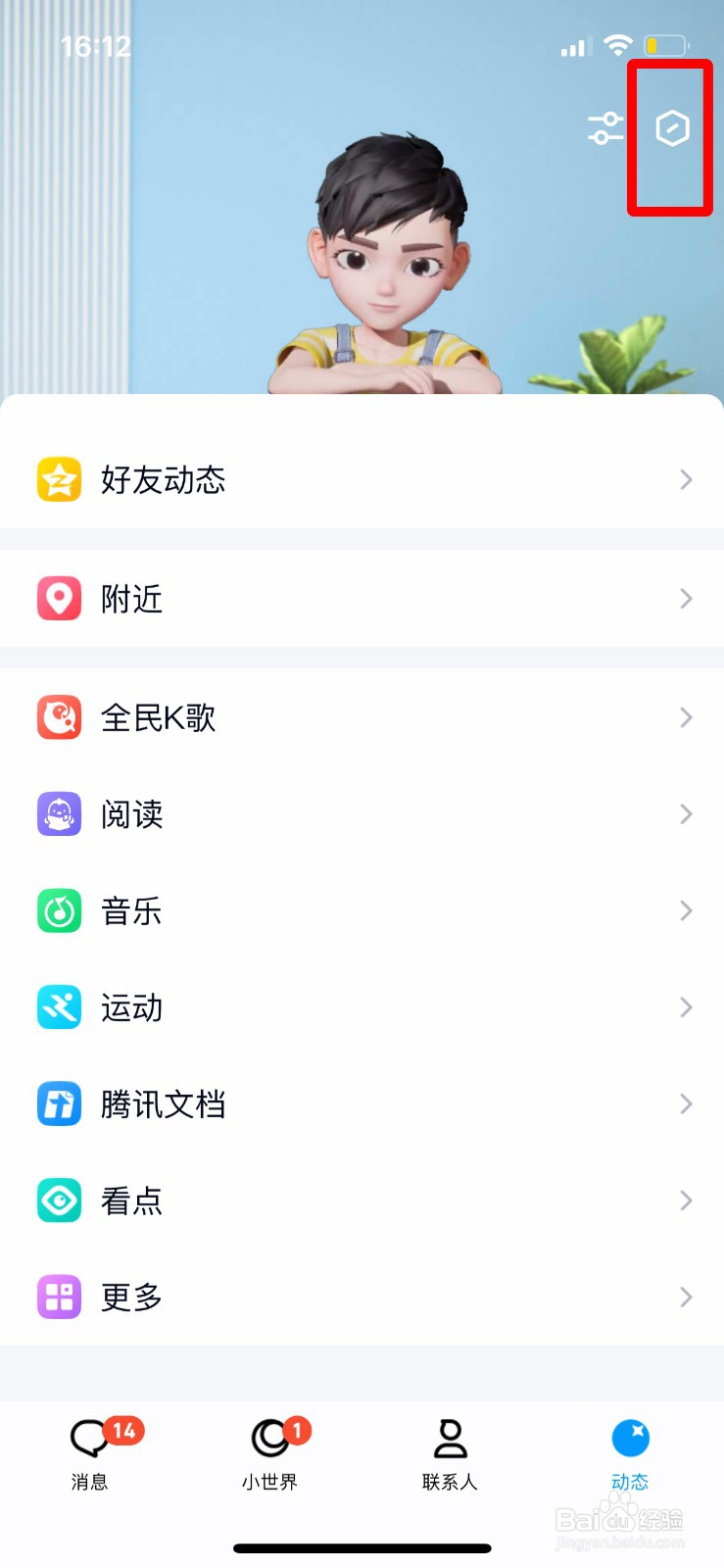Launch the 阅读 (Reading) icon
Screen dimensions: 724x1568
point(59,814)
